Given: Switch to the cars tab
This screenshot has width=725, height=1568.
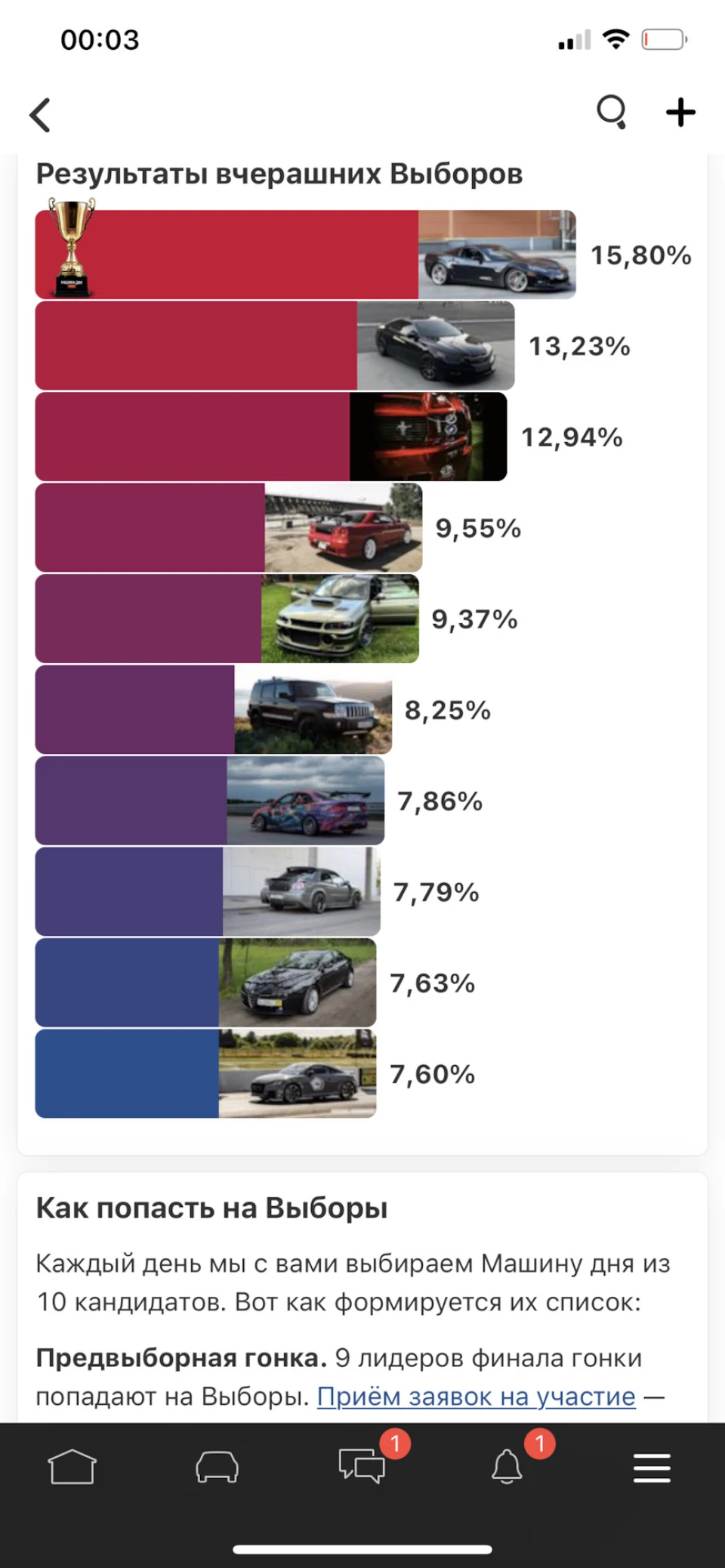Looking at the screenshot, I should [x=217, y=1467].
